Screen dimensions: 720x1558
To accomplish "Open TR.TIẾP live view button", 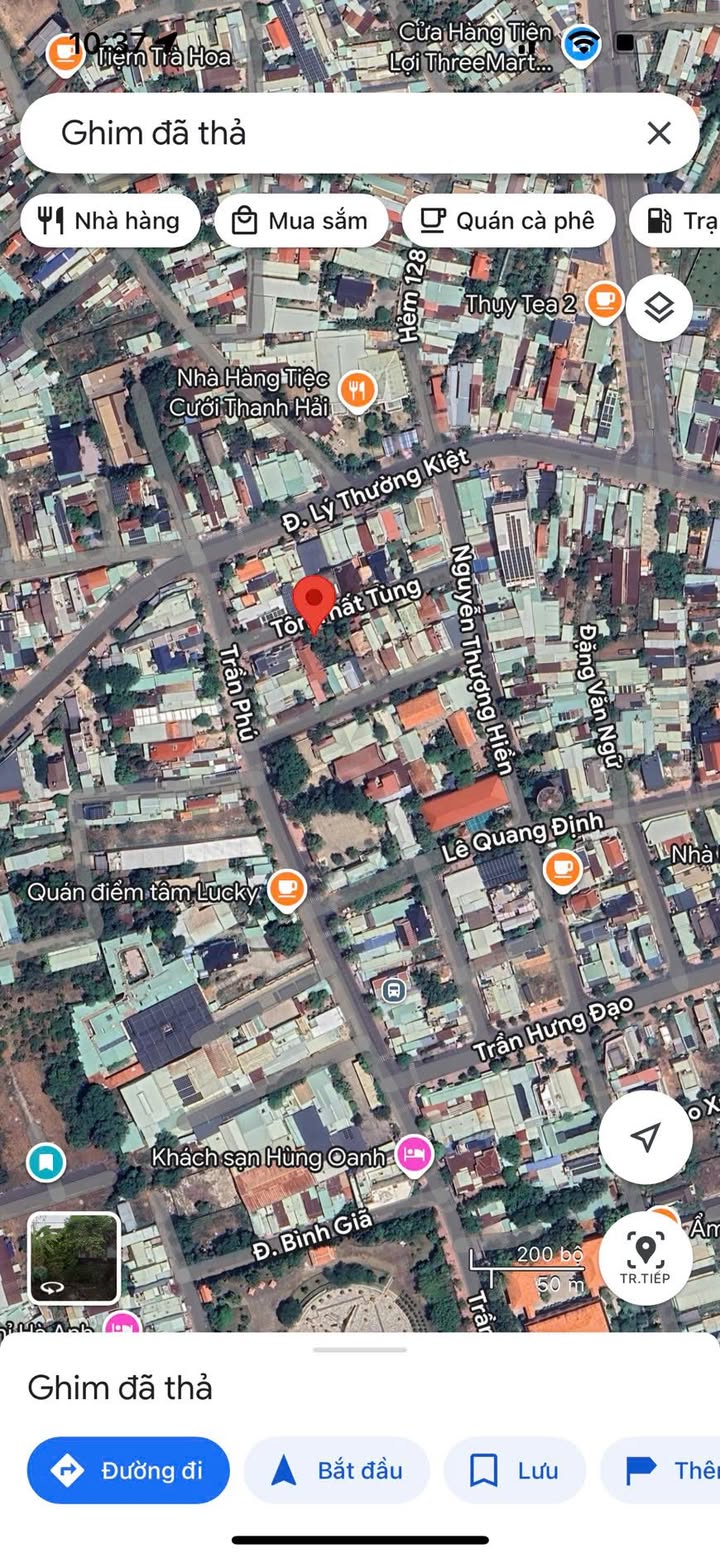I will [646, 1257].
